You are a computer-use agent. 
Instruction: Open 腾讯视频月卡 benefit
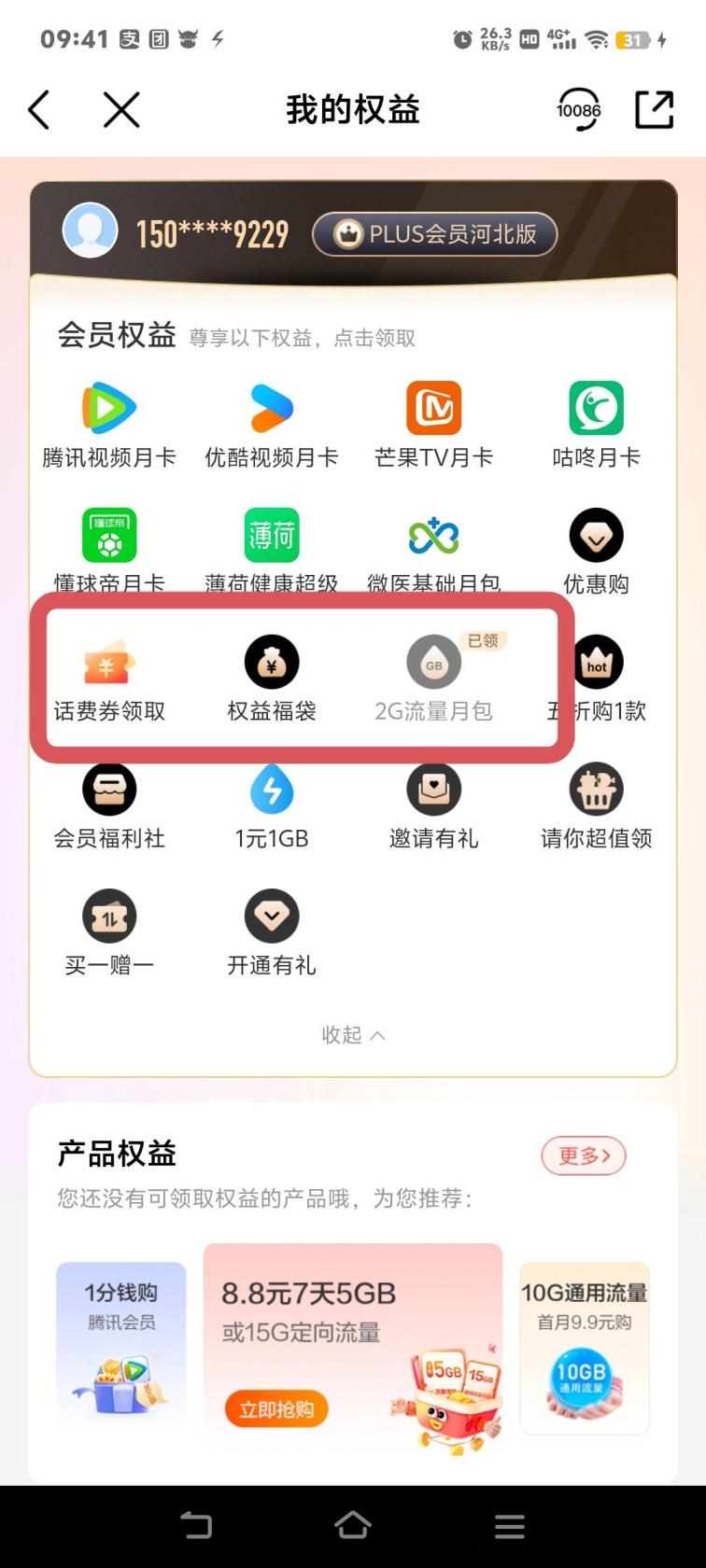[x=109, y=425]
